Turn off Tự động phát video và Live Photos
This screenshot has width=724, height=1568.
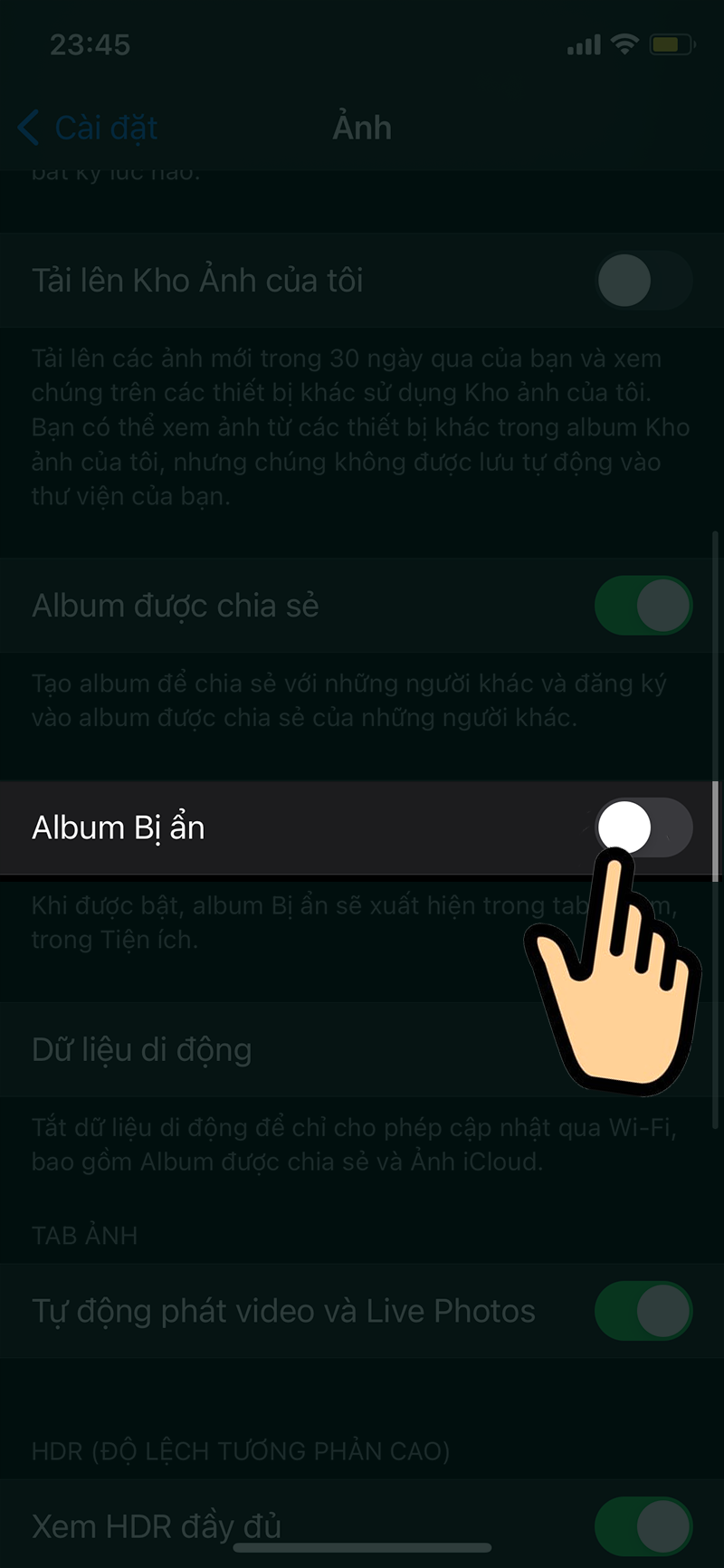643,1311
